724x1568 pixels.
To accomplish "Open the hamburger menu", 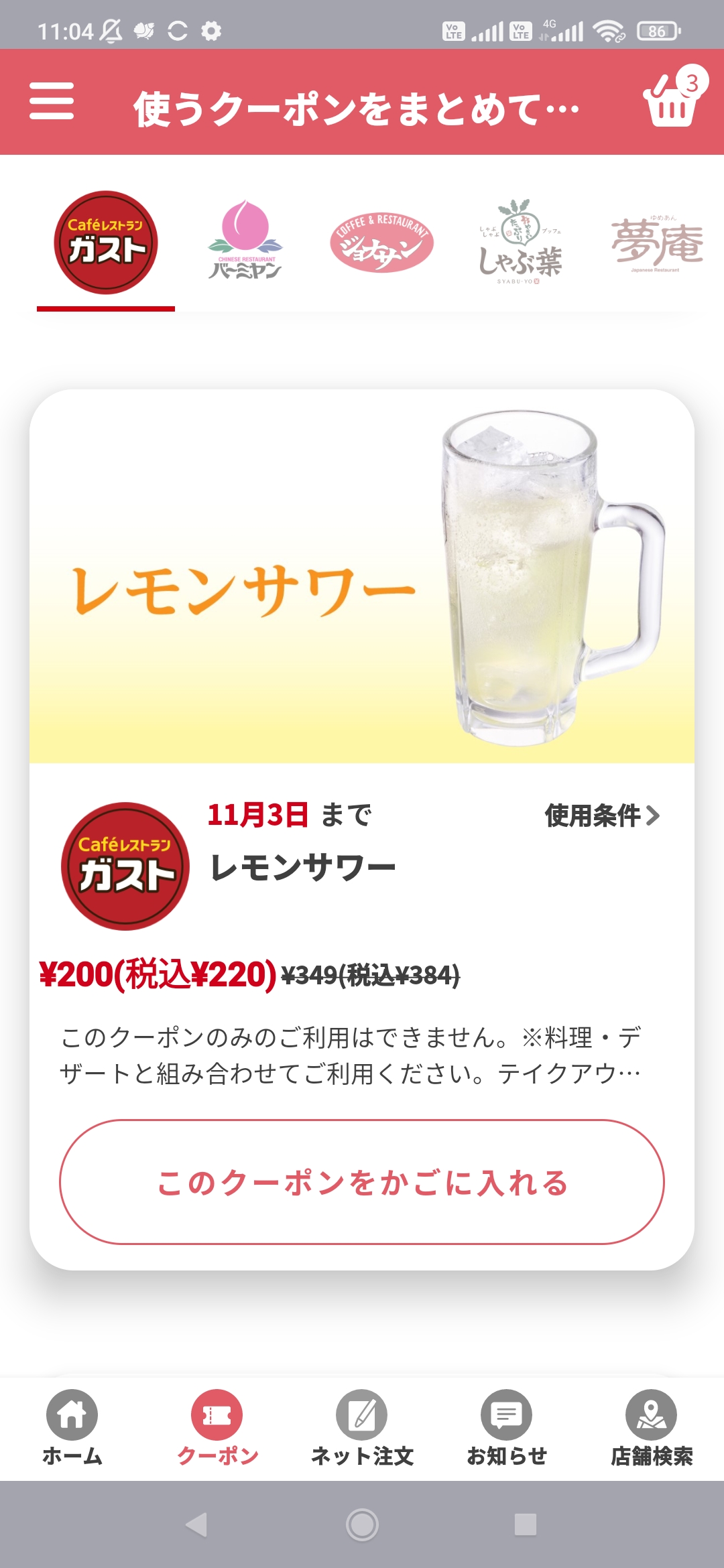I will (x=52, y=101).
